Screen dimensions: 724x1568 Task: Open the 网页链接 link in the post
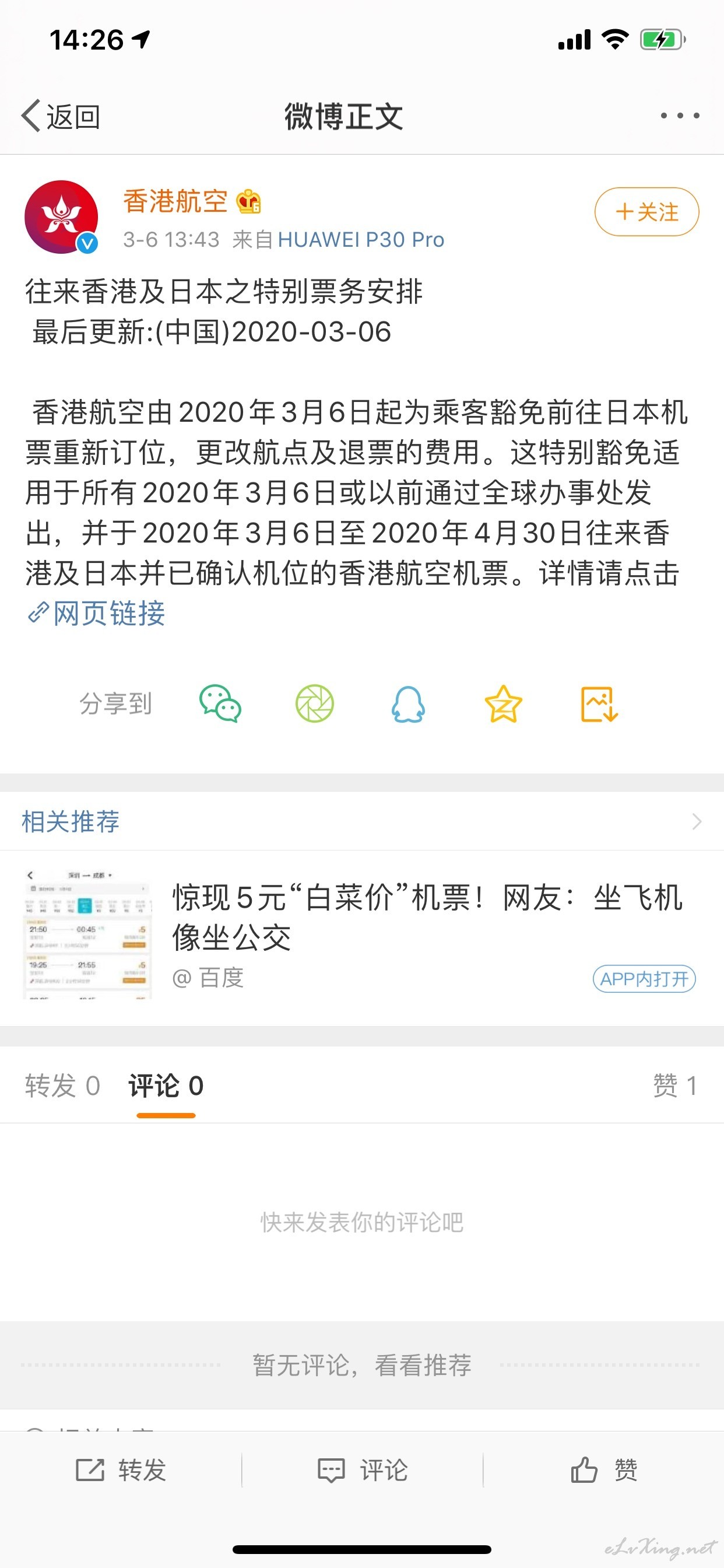coord(97,613)
